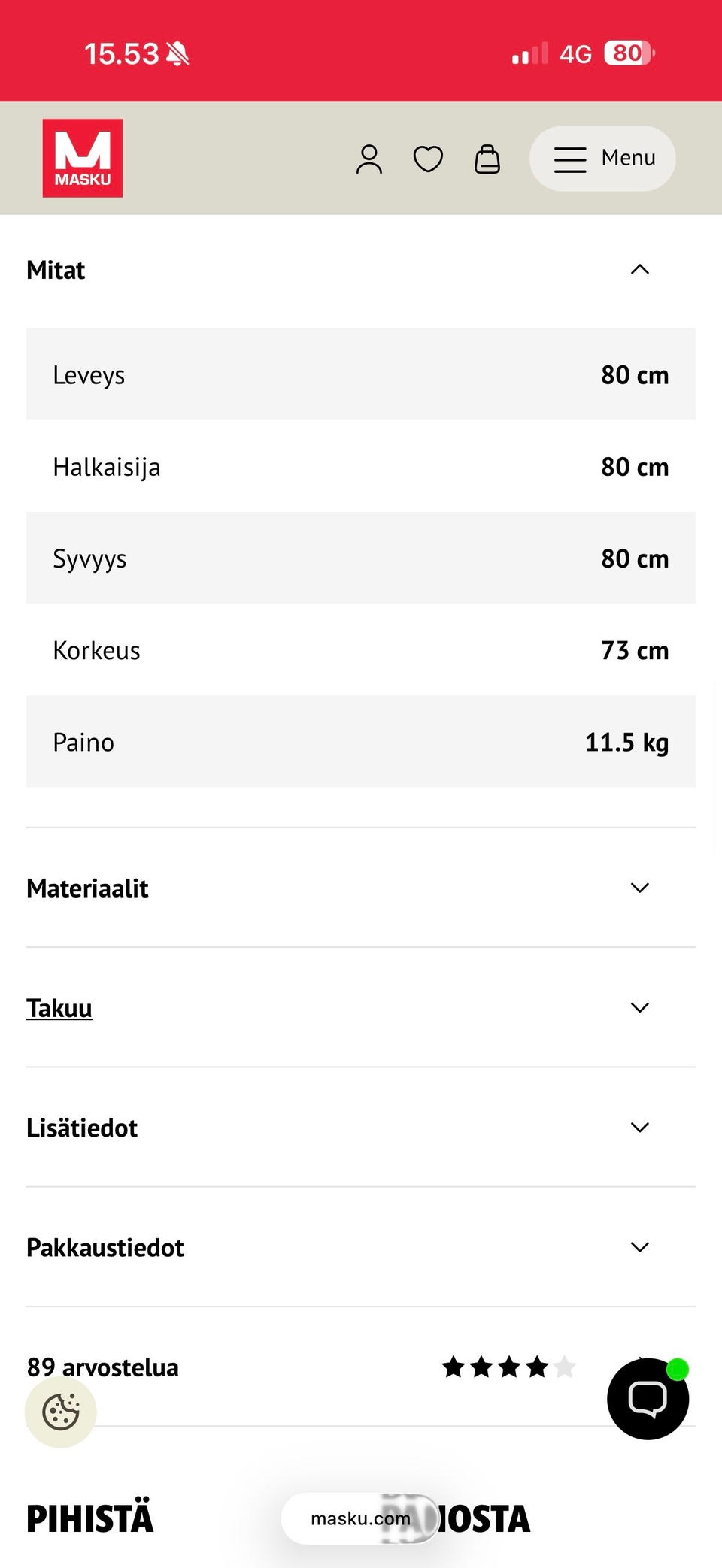Expand the Lisätiedot section
The image size is (722, 1568).
[639, 1127]
